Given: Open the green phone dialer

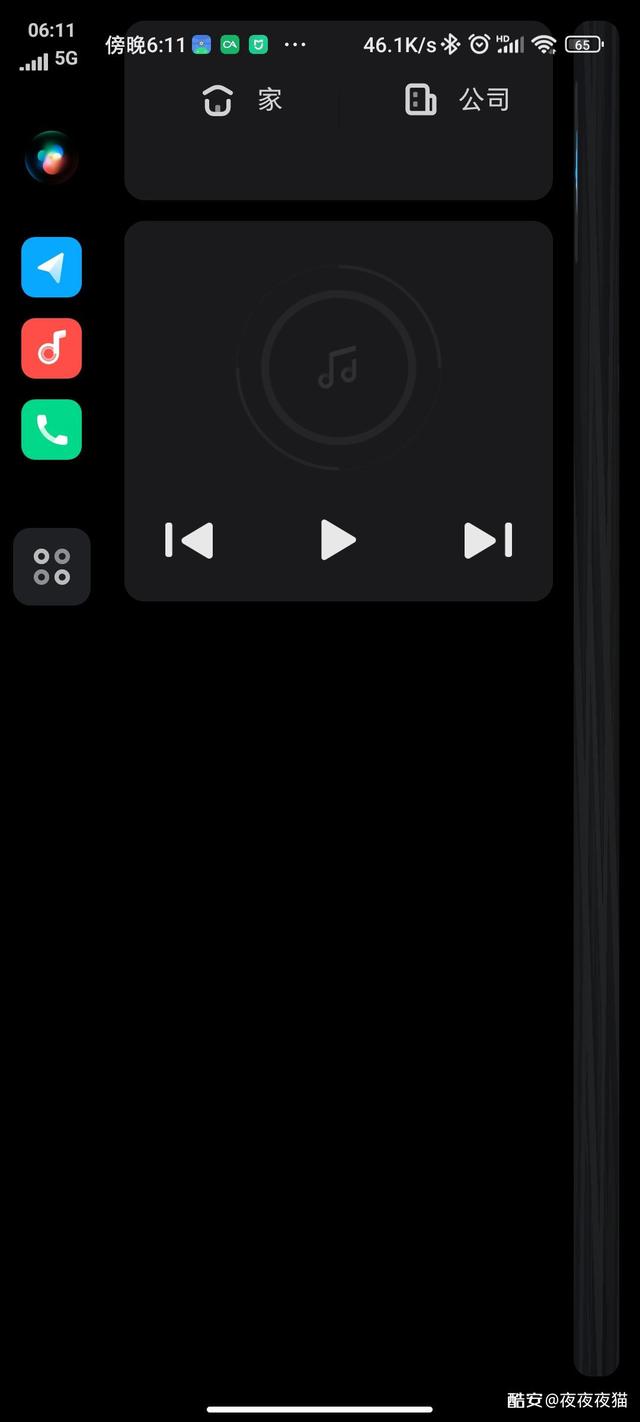Looking at the screenshot, I should [x=51, y=430].
